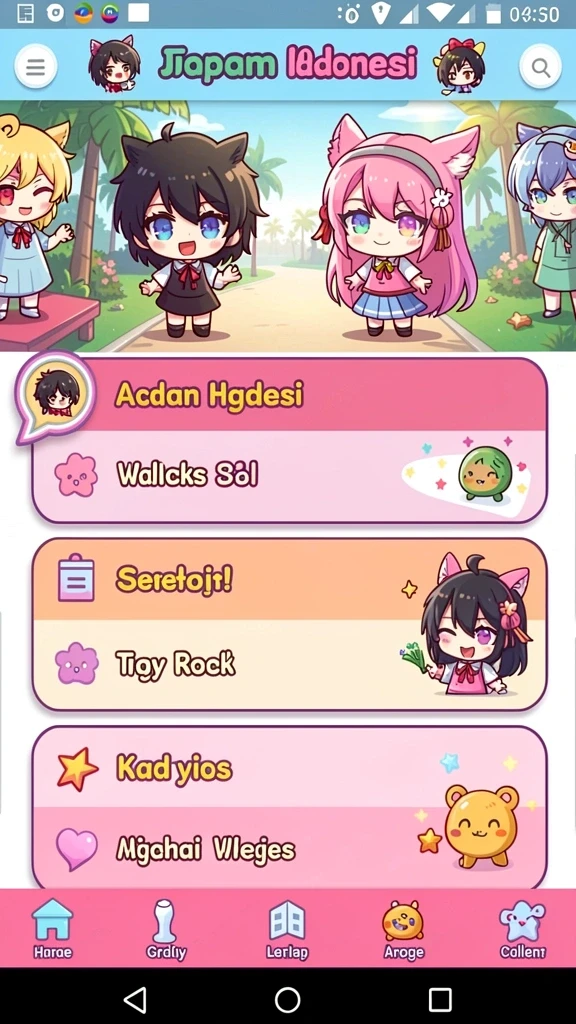Select the Wallcks Sol row
The height and width of the screenshot is (1024, 576).
click(x=289, y=475)
